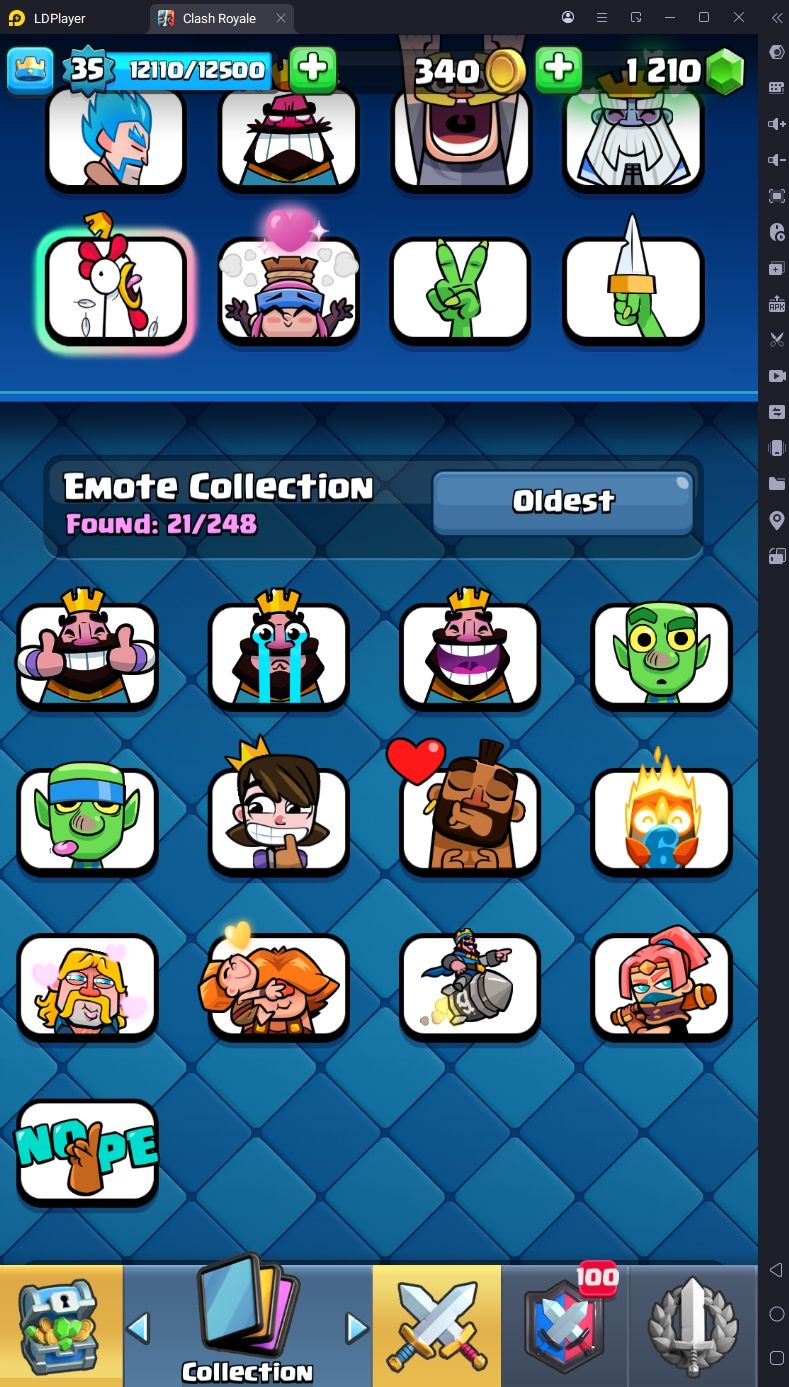Choose the NOPE emote

[87, 1152]
